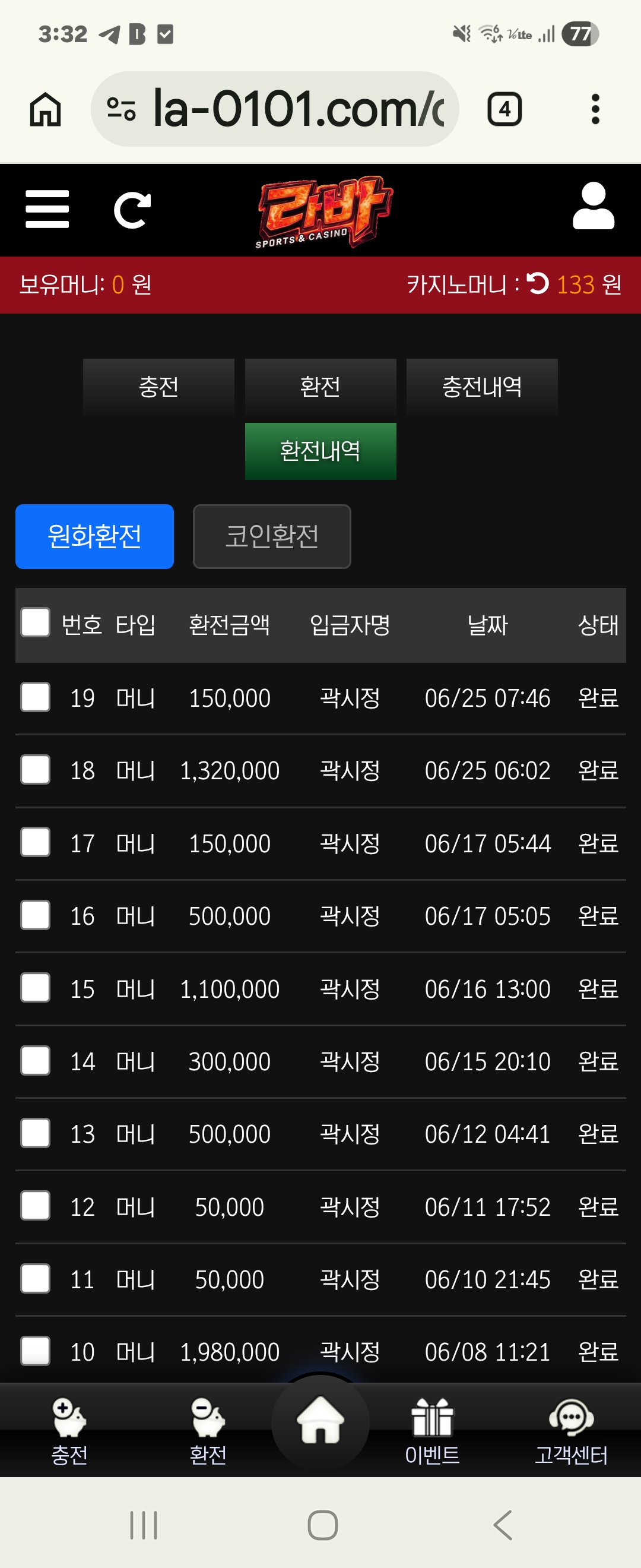Screen dimensions: 641x1568
Task: Select the checkbox for row 12
Action: [x=35, y=1206]
